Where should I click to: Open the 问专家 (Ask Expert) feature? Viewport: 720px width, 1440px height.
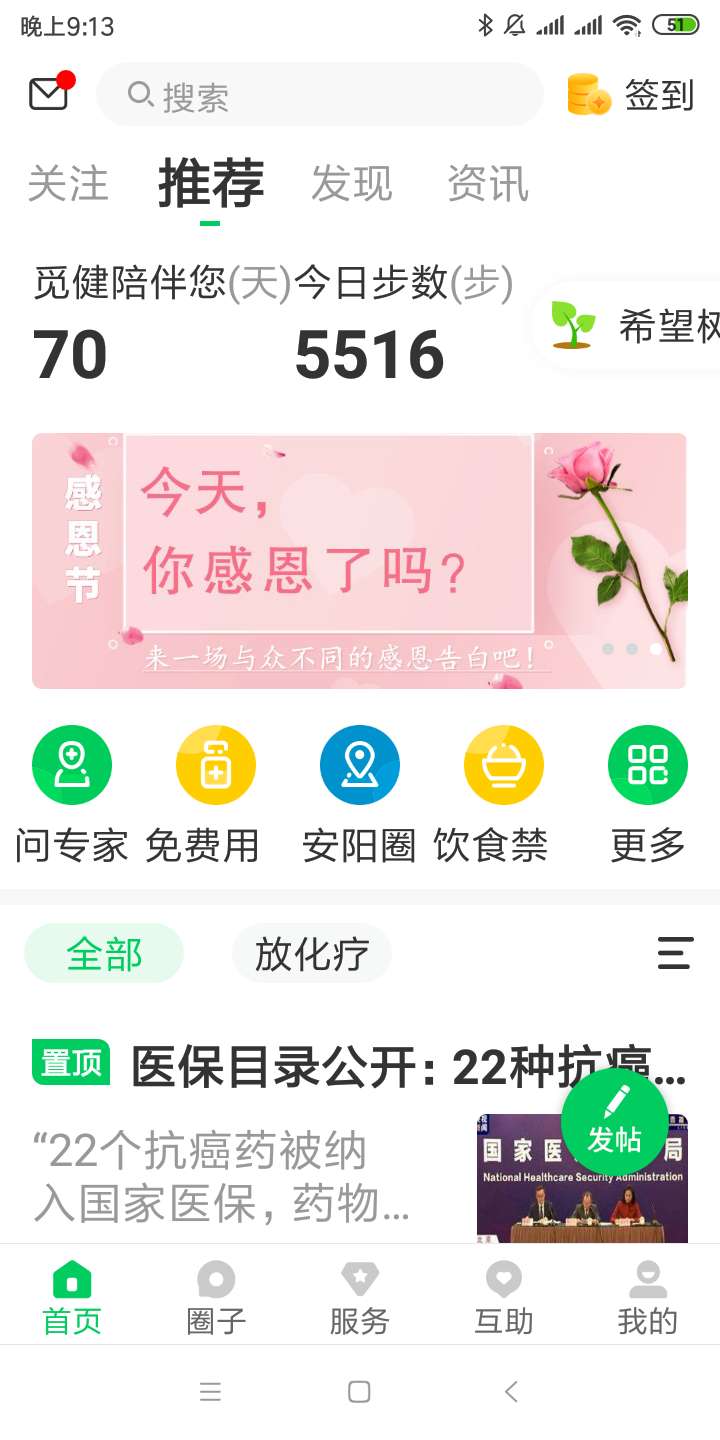[71, 765]
